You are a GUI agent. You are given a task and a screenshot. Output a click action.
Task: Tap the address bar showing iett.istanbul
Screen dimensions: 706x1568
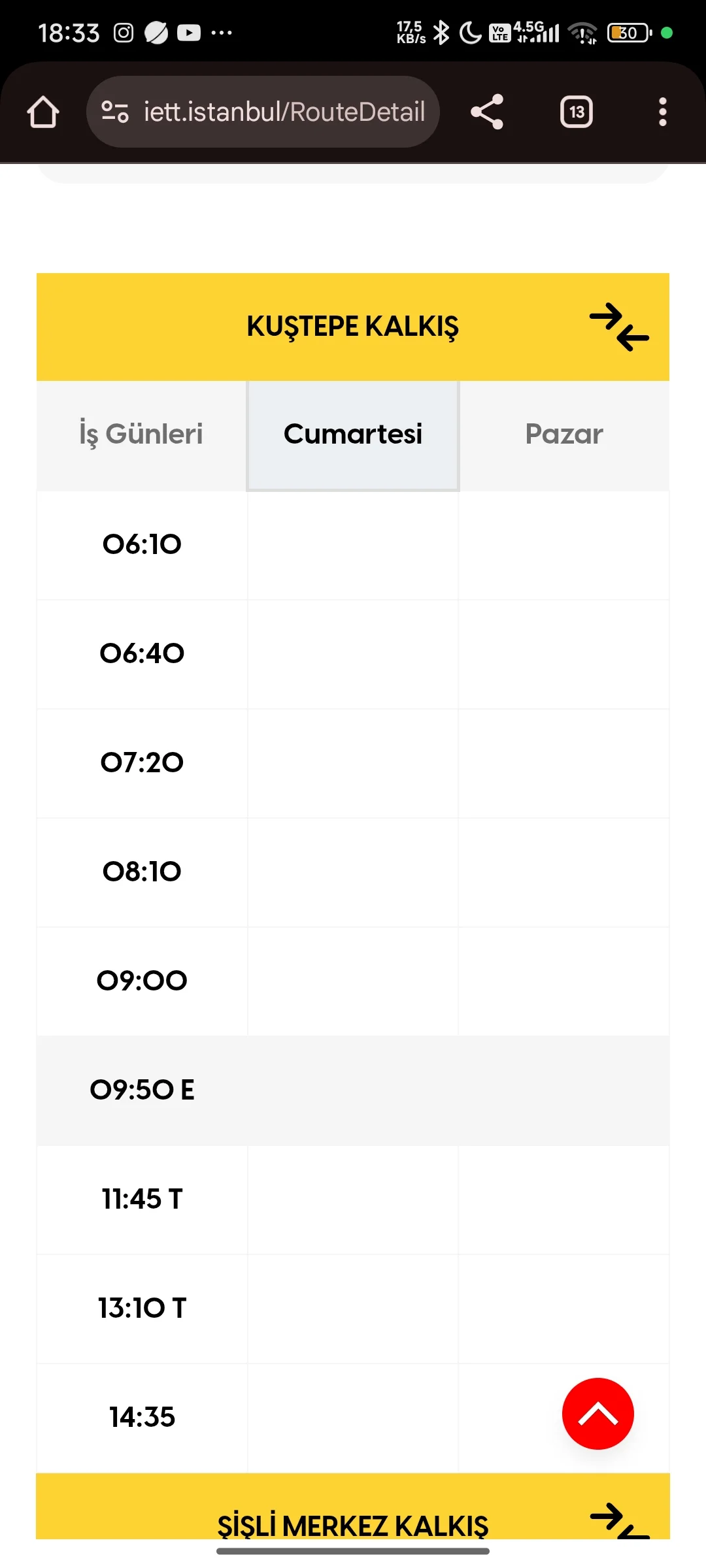coord(284,112)
